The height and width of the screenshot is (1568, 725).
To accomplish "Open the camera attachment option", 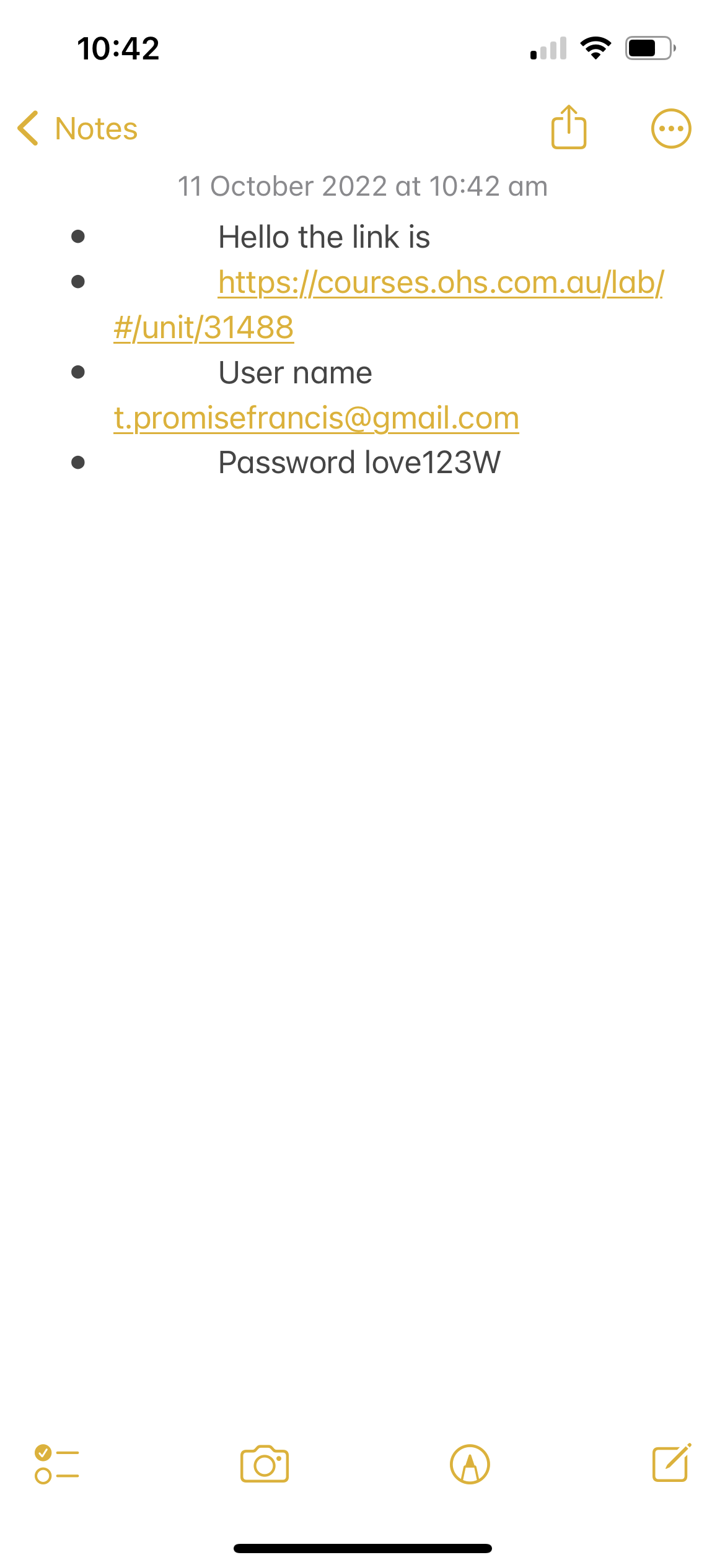I will click(265, 1465).
